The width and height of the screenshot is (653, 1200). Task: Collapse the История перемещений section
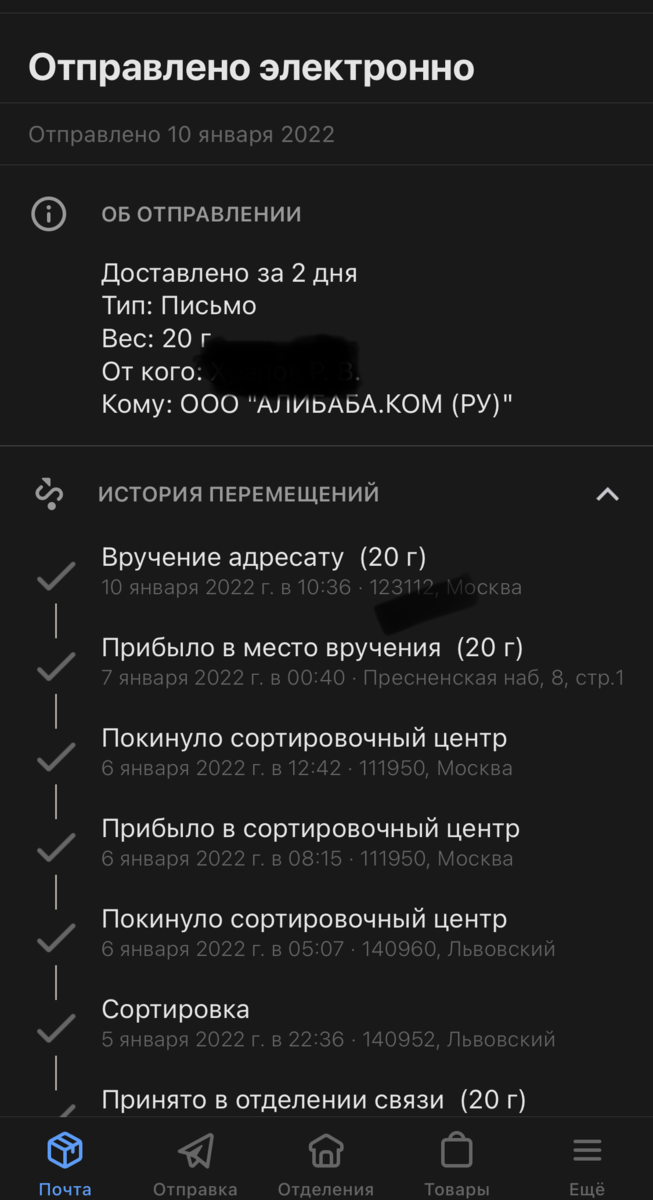pos(607,494)
